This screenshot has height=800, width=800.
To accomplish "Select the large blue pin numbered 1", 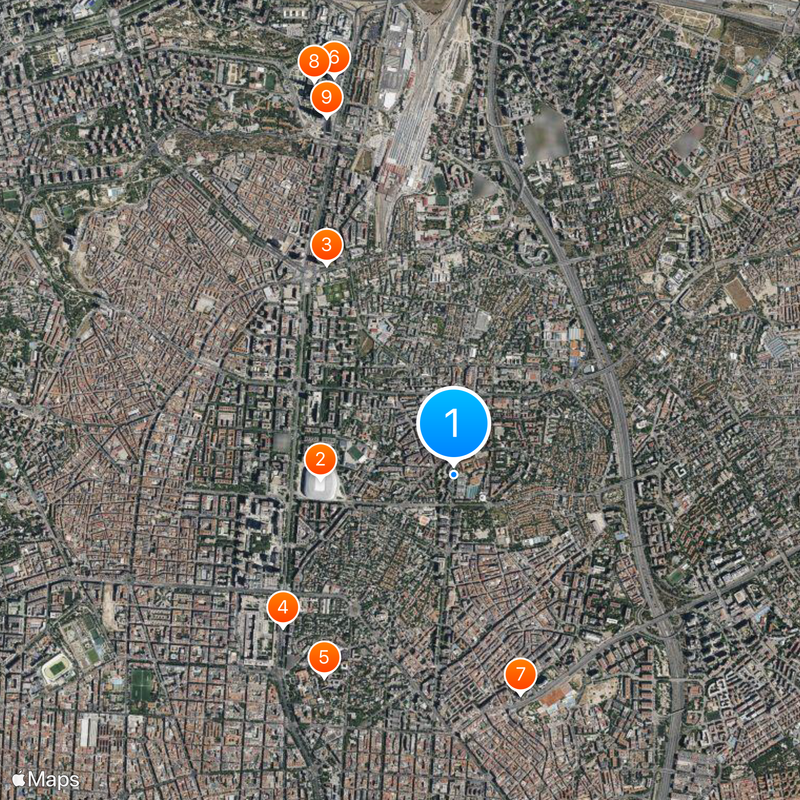I will tap(452, 424).
